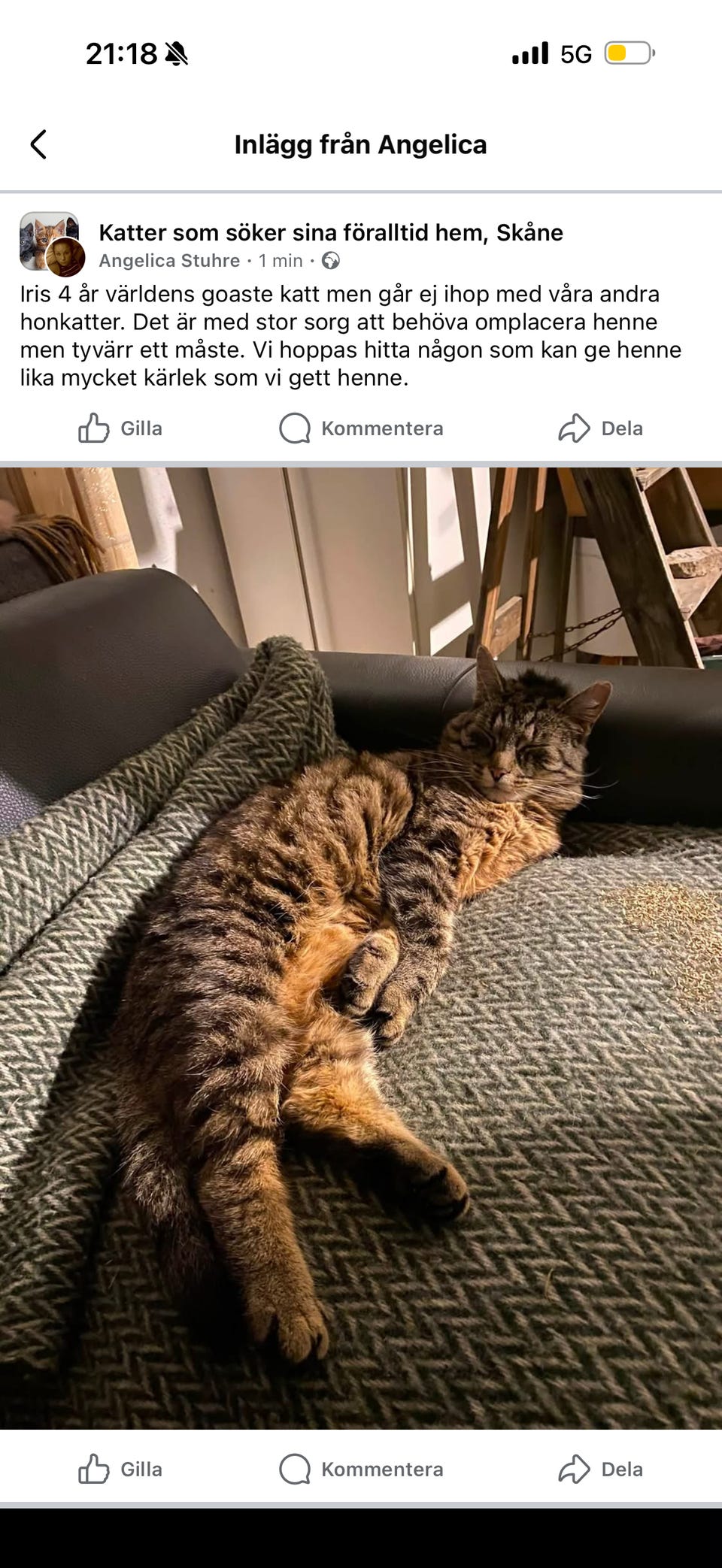Screen dimensions: 722x1568
Task: Like the post with Gilla above the photo
Action: point(120,428)
